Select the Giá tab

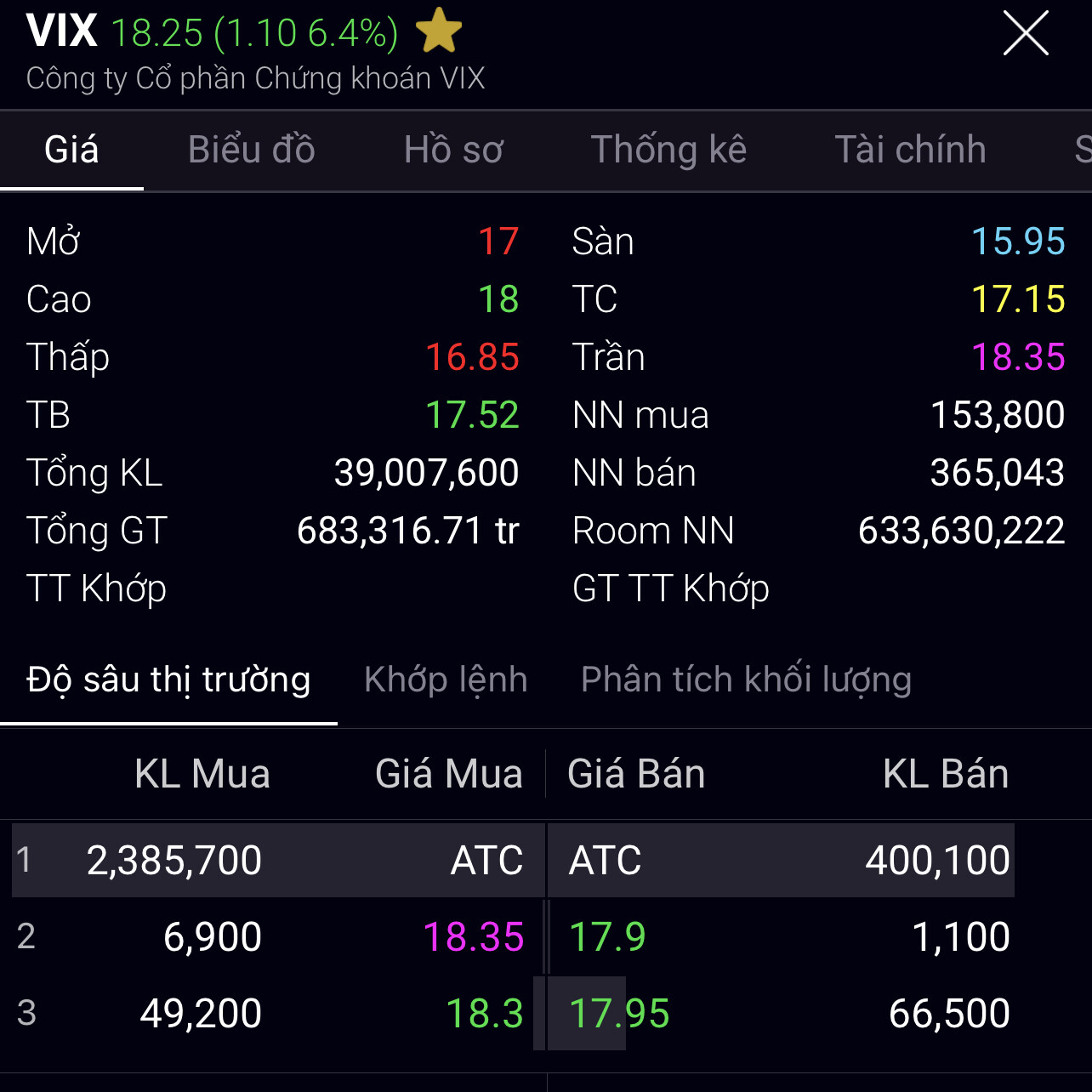(71, 150)
